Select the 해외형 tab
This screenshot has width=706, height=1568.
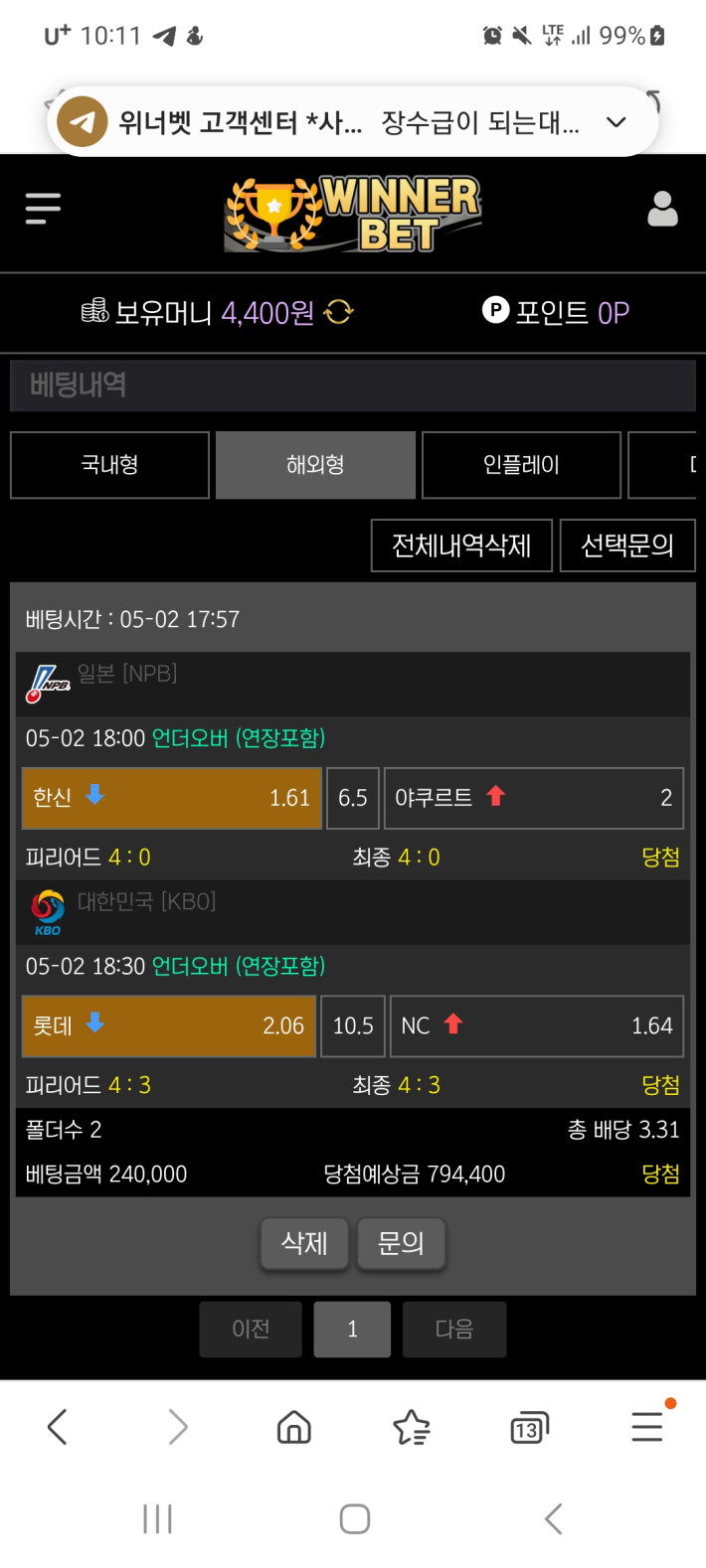point(315,465)
